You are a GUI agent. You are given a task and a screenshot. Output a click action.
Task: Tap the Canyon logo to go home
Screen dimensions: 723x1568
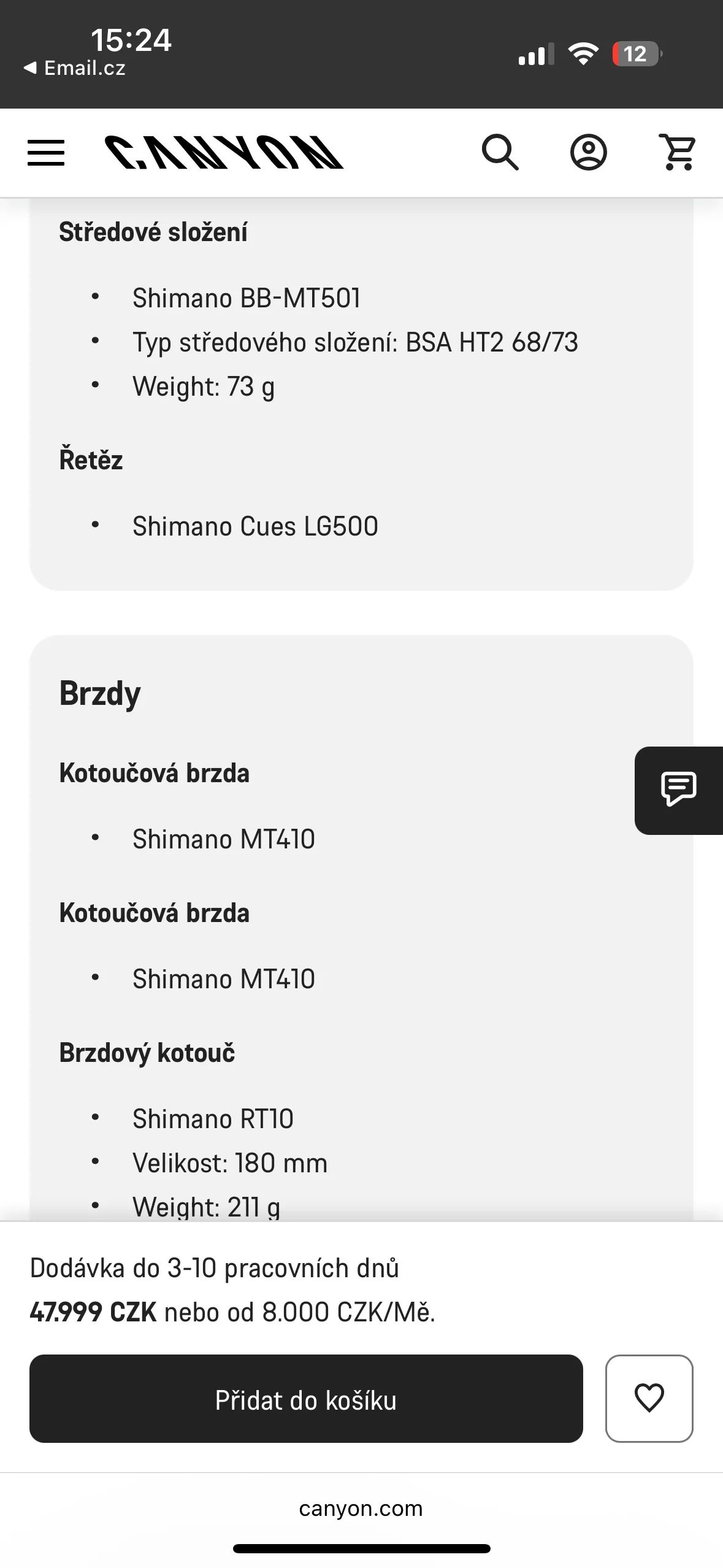pyautogui.click(x=224, y=152)
